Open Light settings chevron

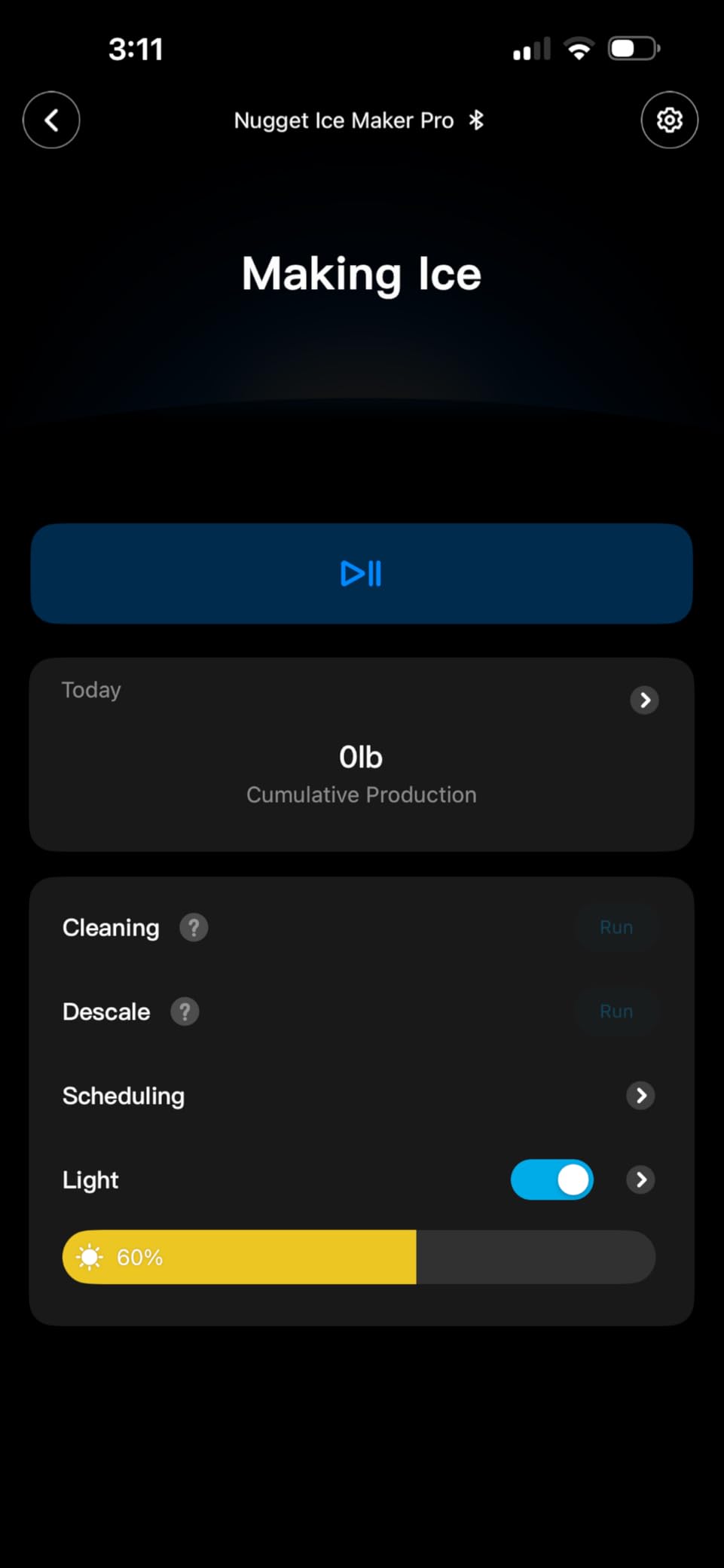(x=640, y=1179)
